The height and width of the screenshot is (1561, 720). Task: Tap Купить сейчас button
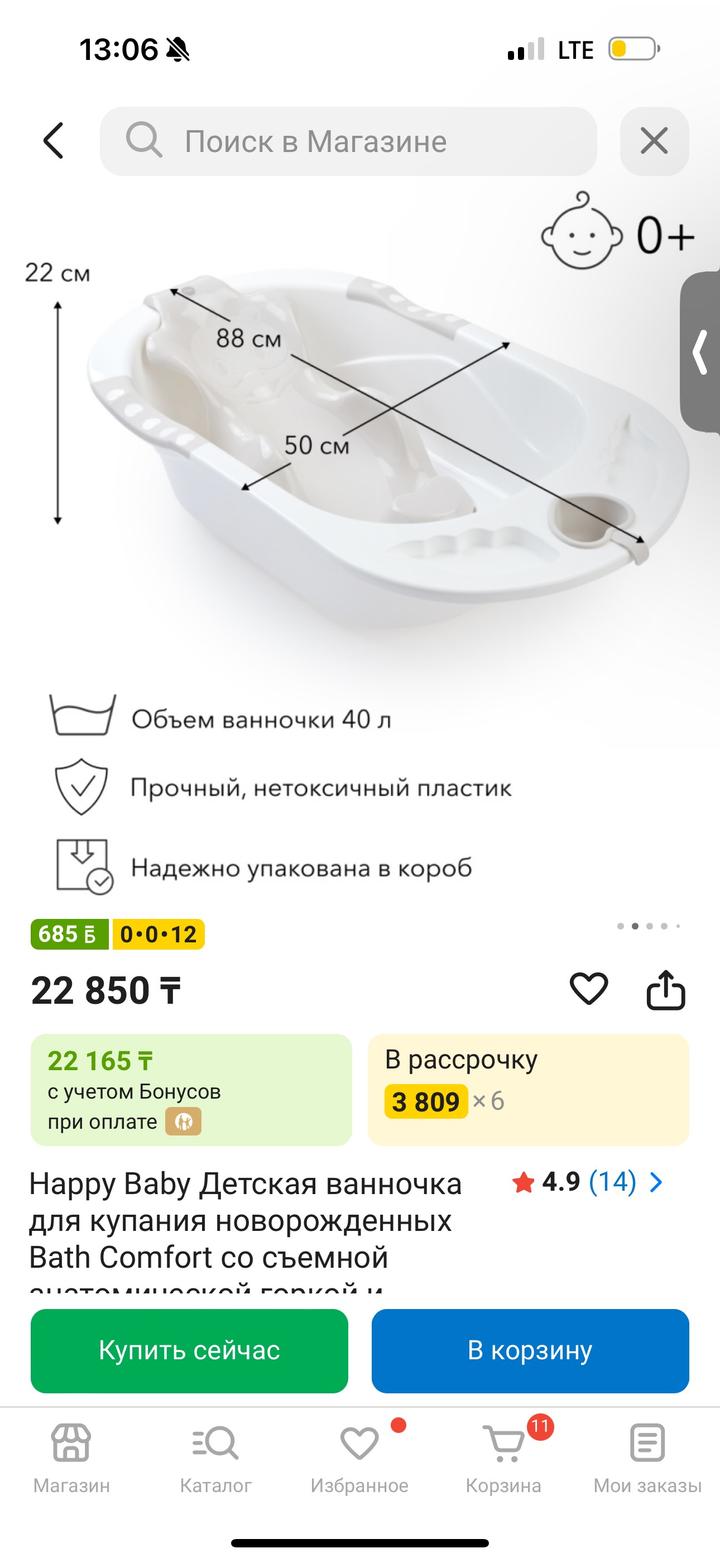click(189, 1350)
